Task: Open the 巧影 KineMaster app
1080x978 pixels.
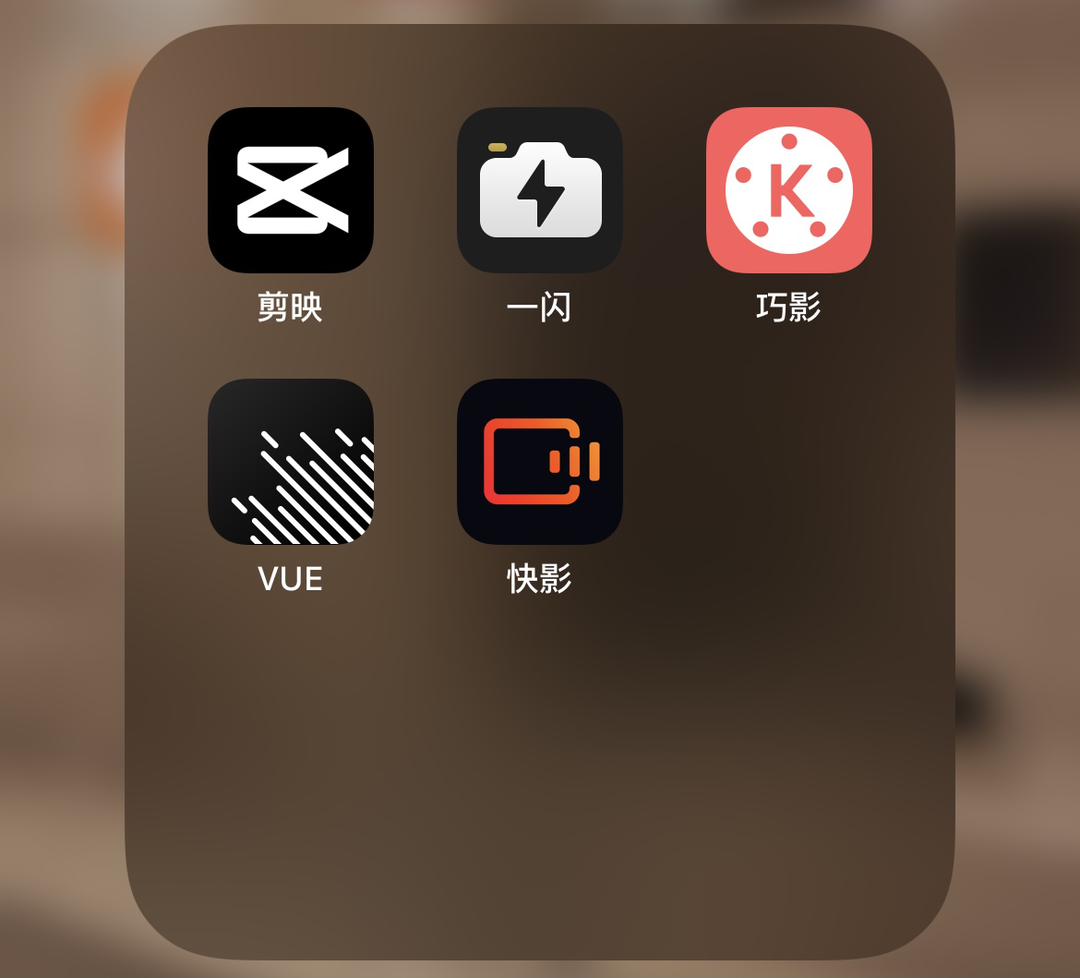Action: click(x=789, y=190)
